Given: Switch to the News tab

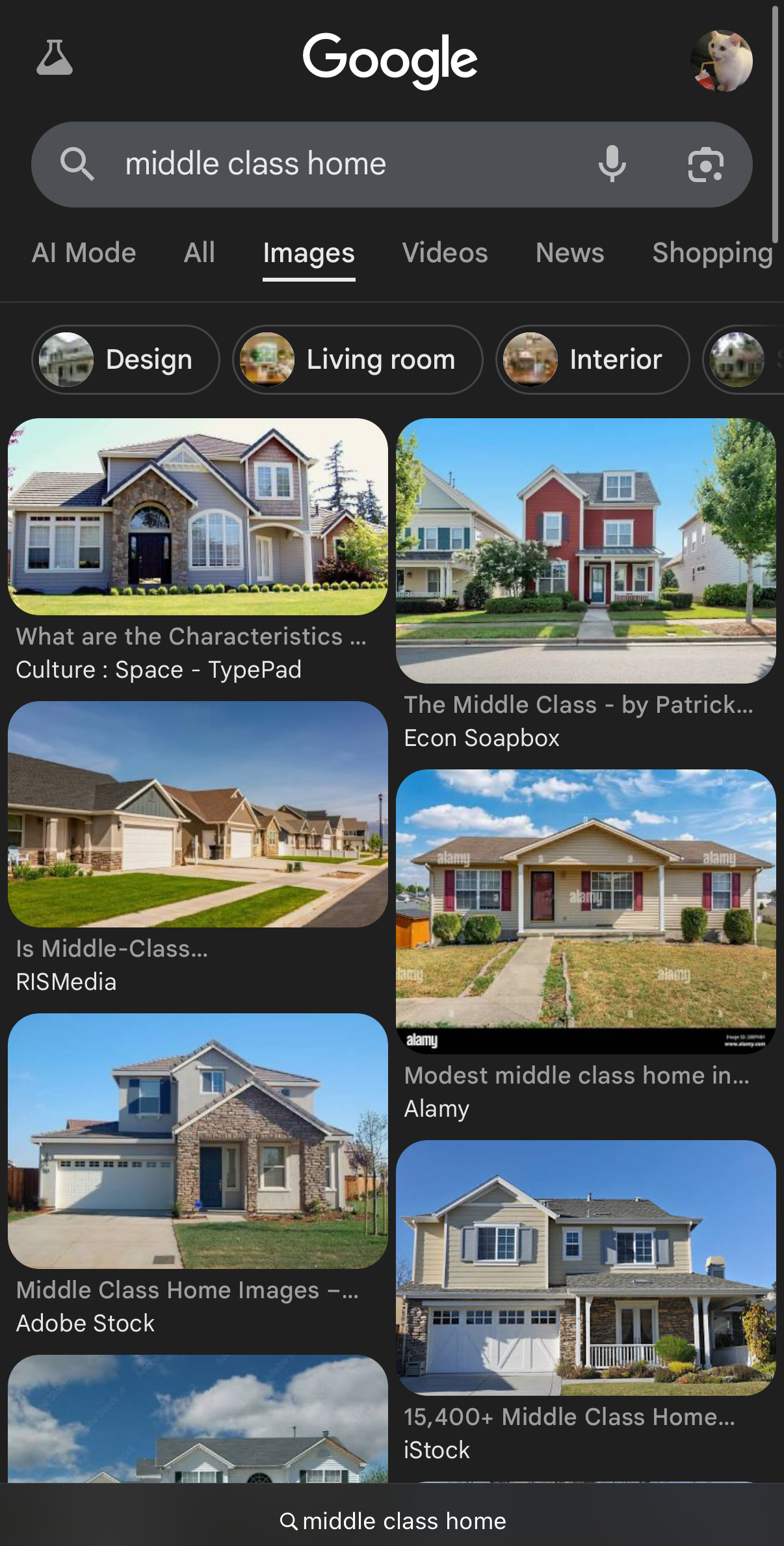Looking at the screenshot, I should [569, 253].
